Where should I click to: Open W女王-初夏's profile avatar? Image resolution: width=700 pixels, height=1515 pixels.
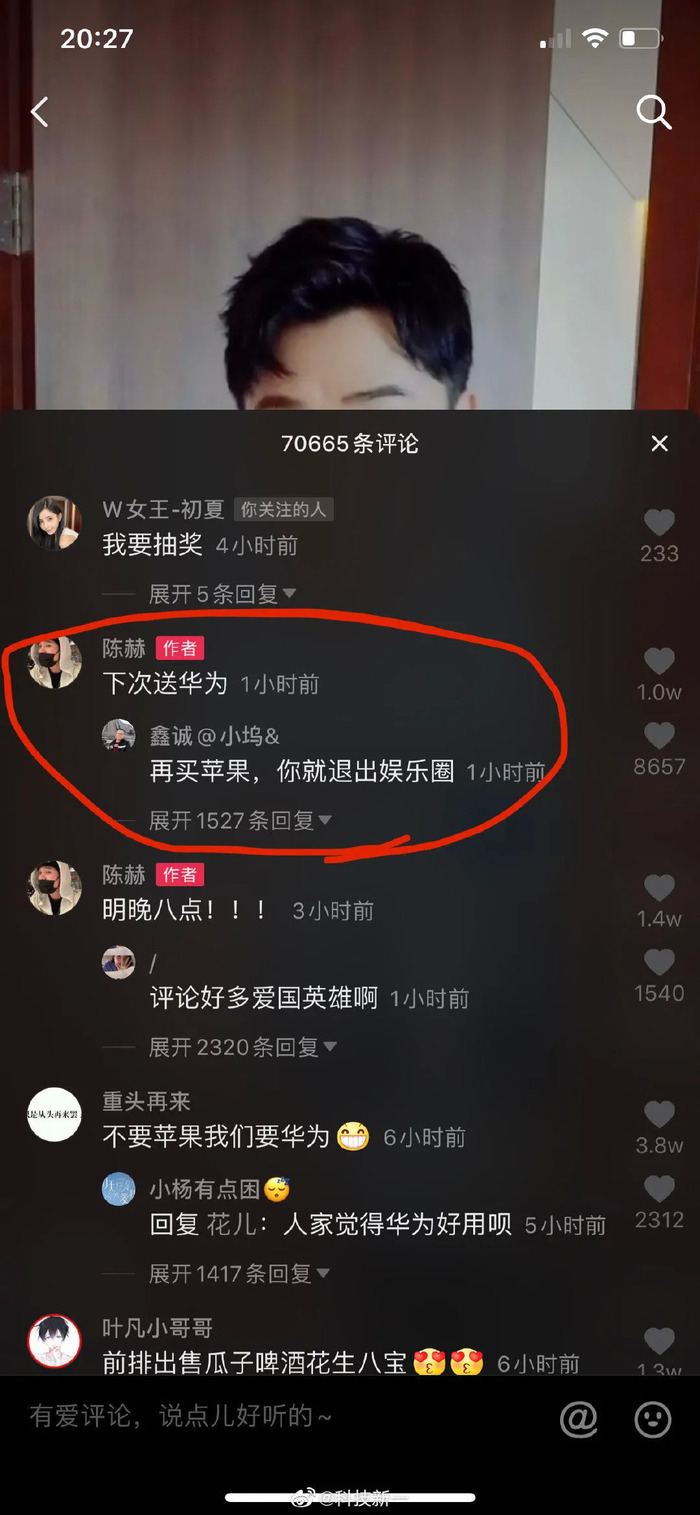pos(54,523)
